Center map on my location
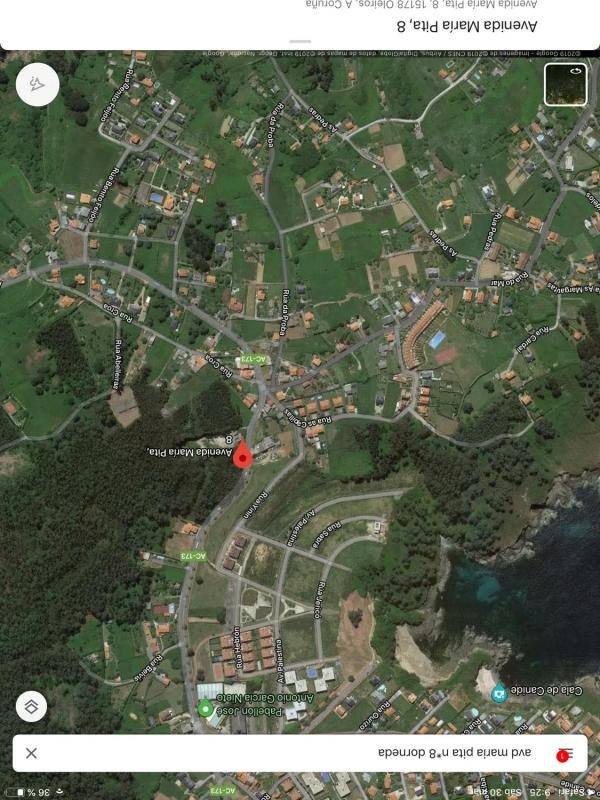The height and width of the screenshot is (800, 600). pos(37,84)
